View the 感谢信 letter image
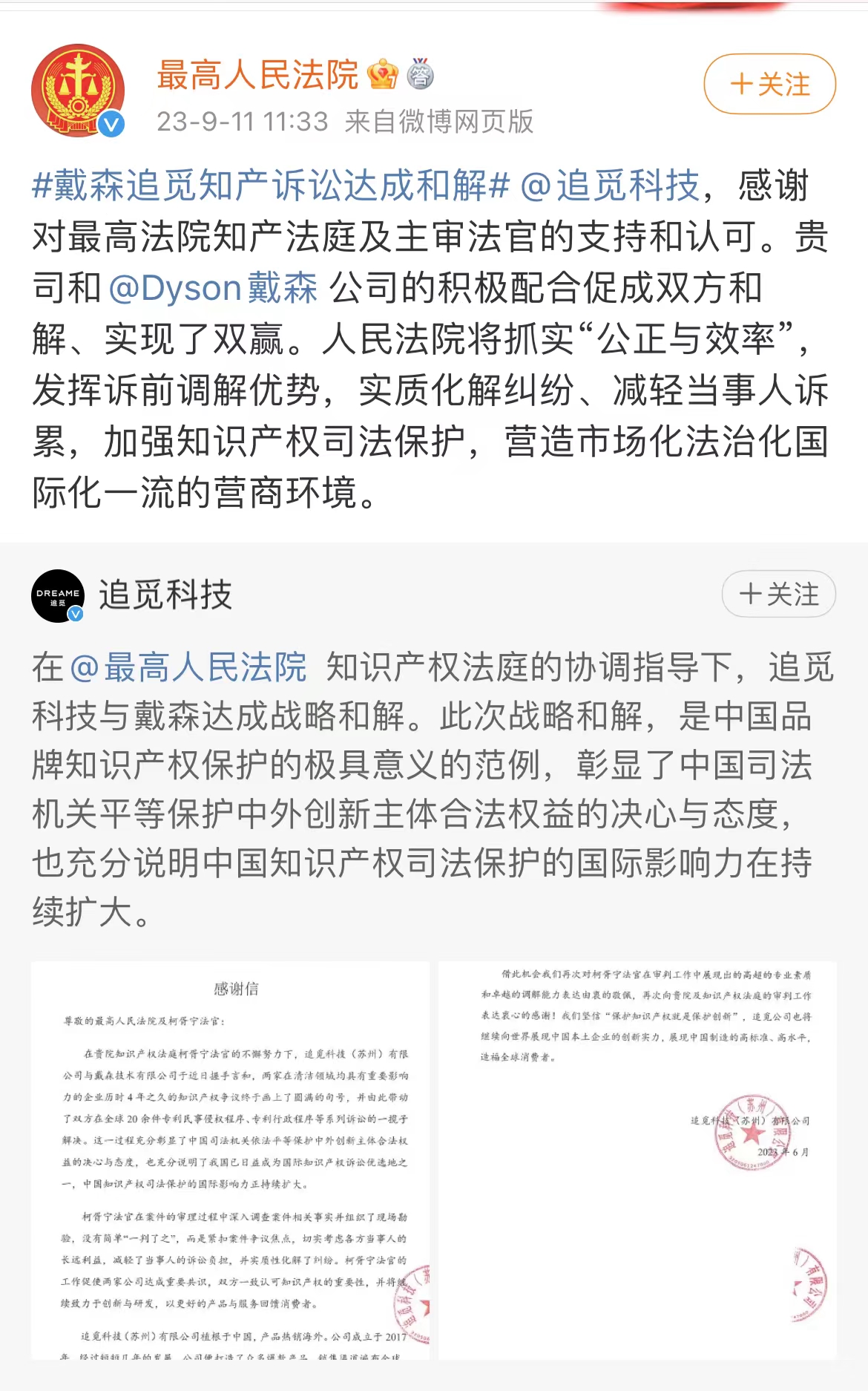This screenshot has height=1391, width=868. 230,1160
